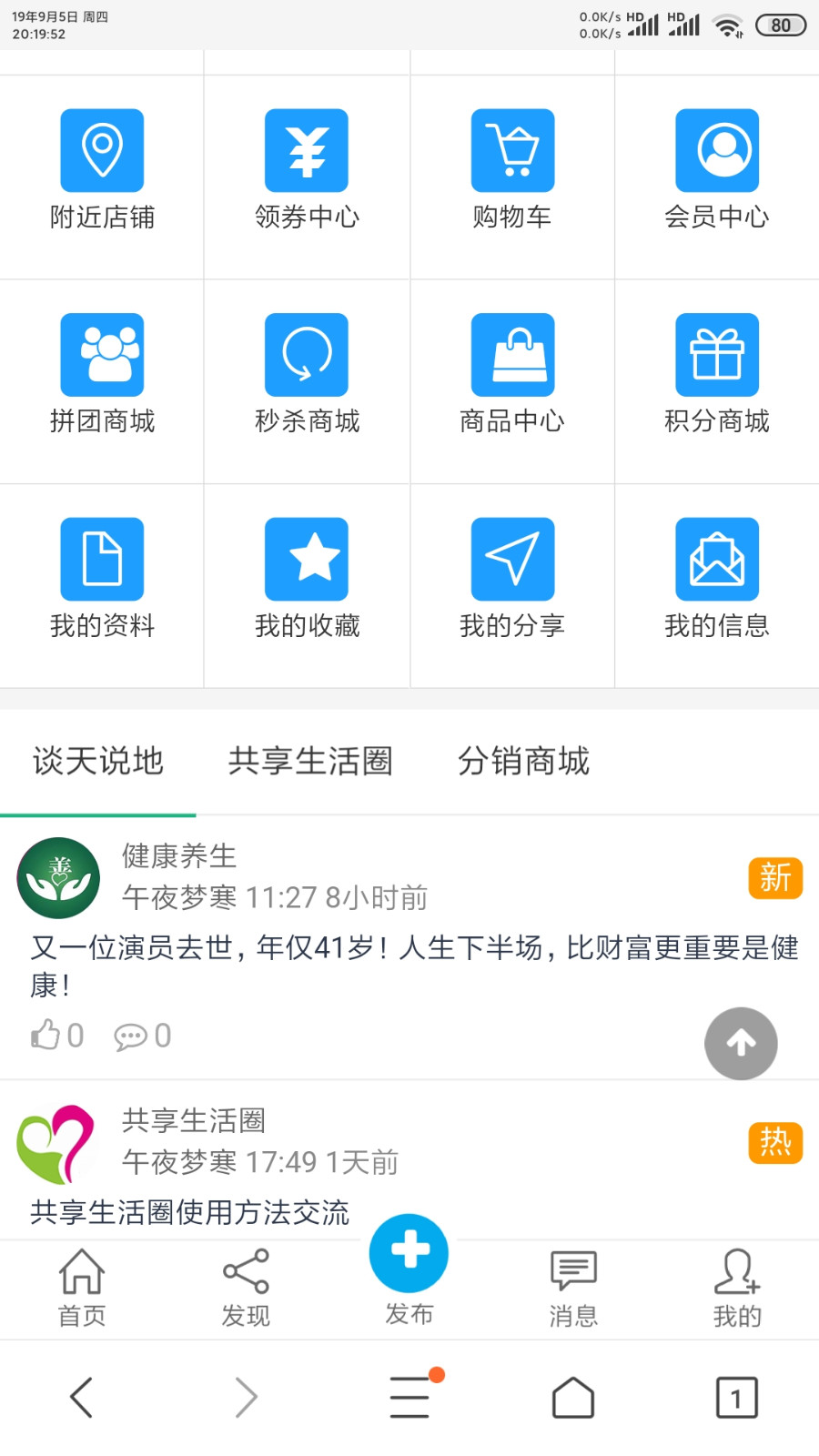Go to 购物车 shopping cart
The height and width of the screenshot is (1456, 819).
pos(512,169)
